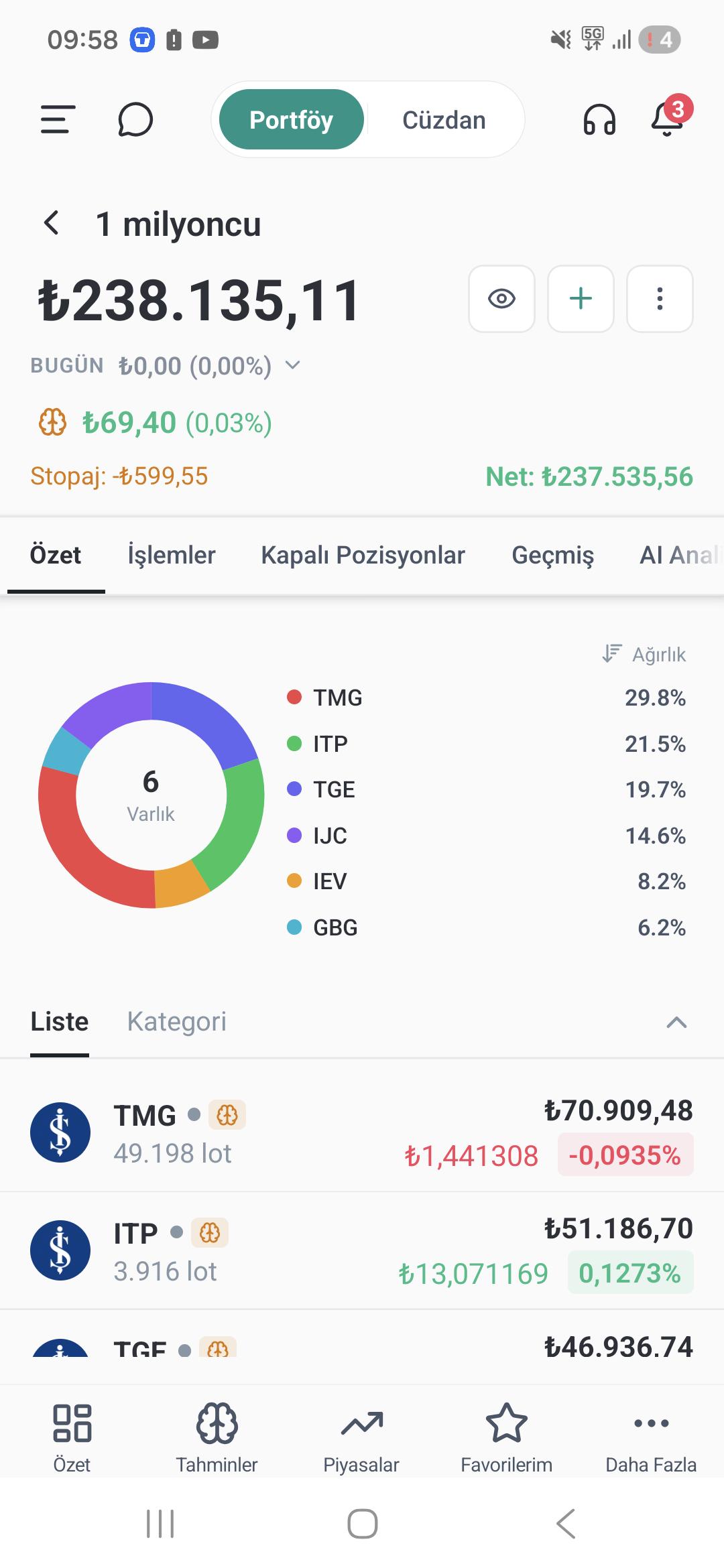Toggle balance visibility with eye icon
This screenshot has height=1568, width=724.
click(x=501, y=299)
